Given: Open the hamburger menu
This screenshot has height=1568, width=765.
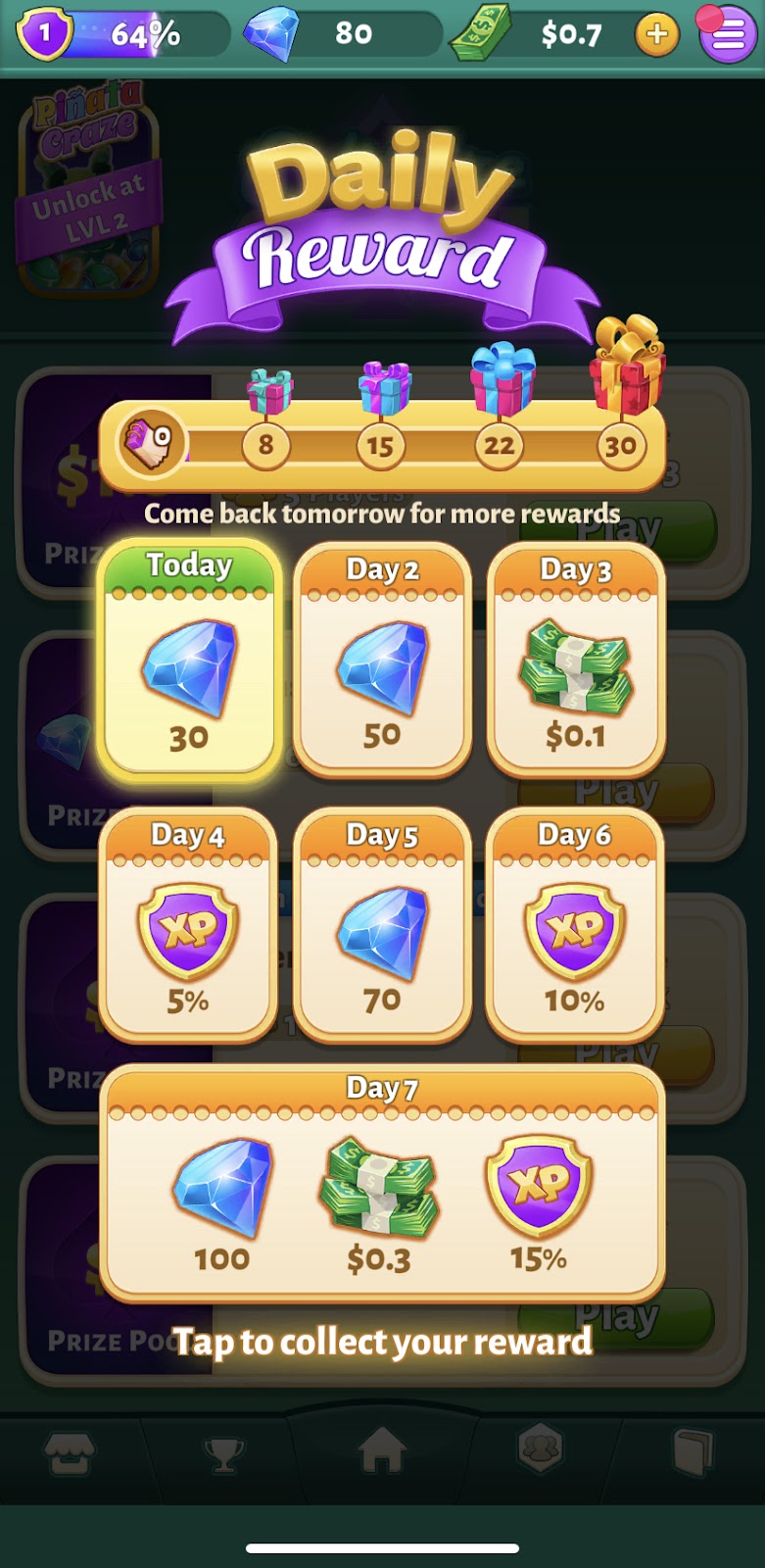Looking at the screenshot, I should pos(727,35).
